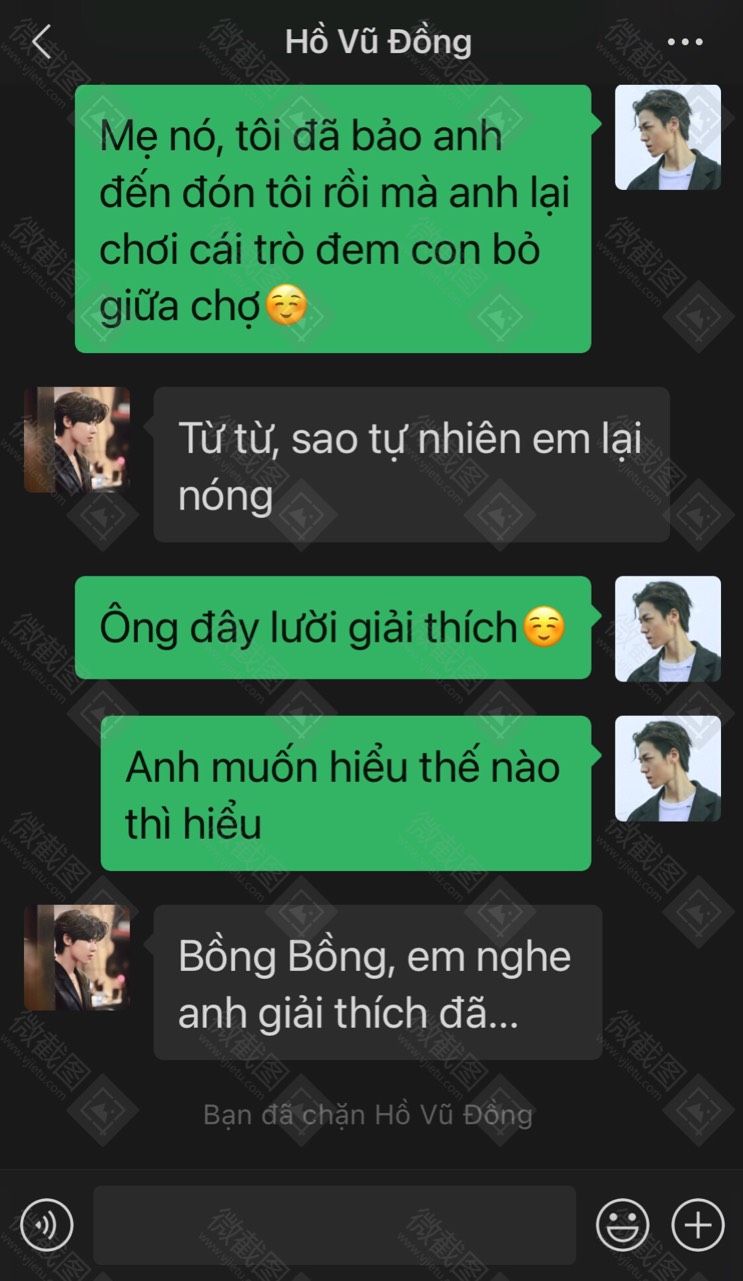Go back from Hồ Vũ Đồng chat

point(40,42)
